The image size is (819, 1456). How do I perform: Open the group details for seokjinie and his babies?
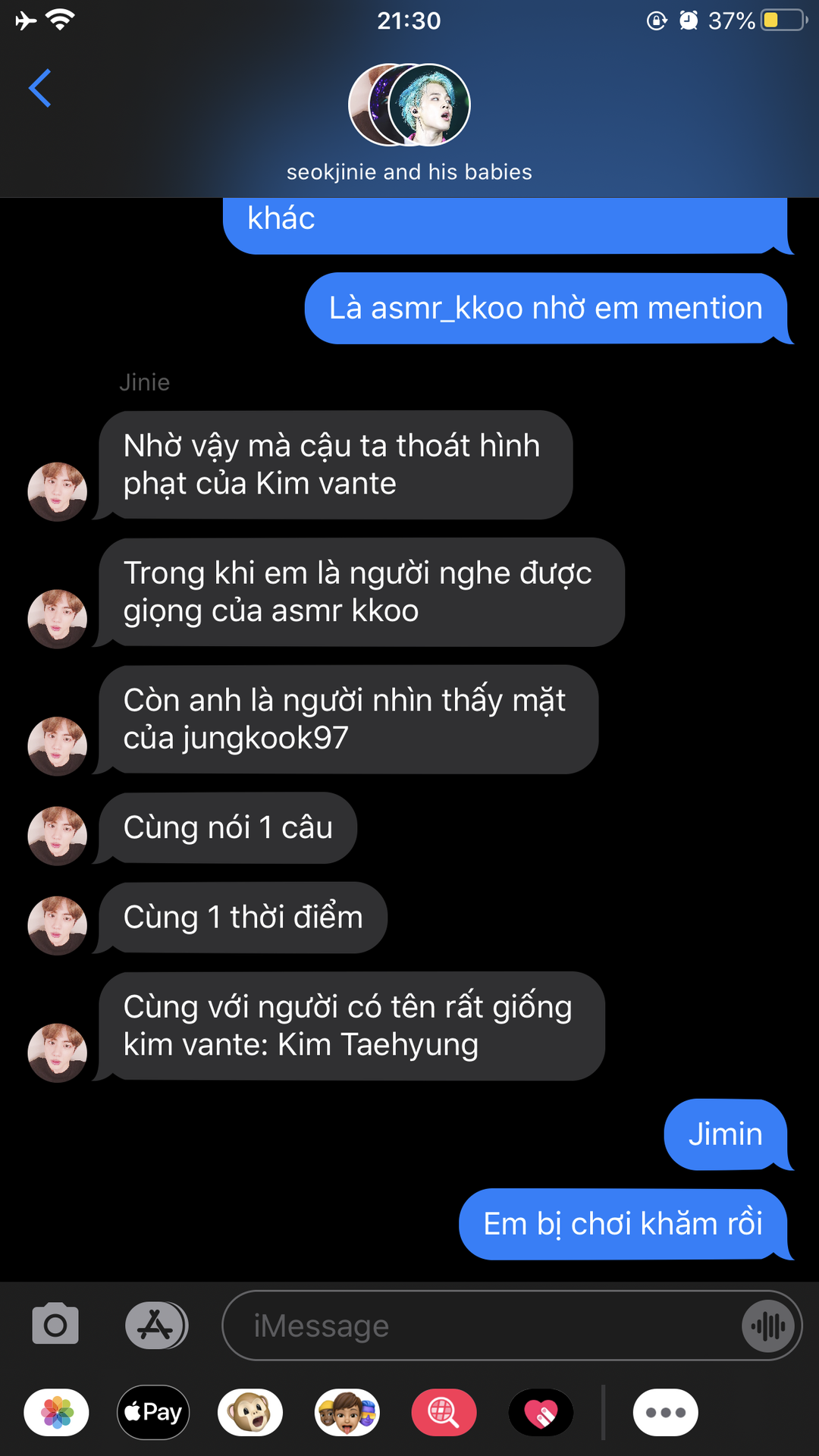click(409, 121)
